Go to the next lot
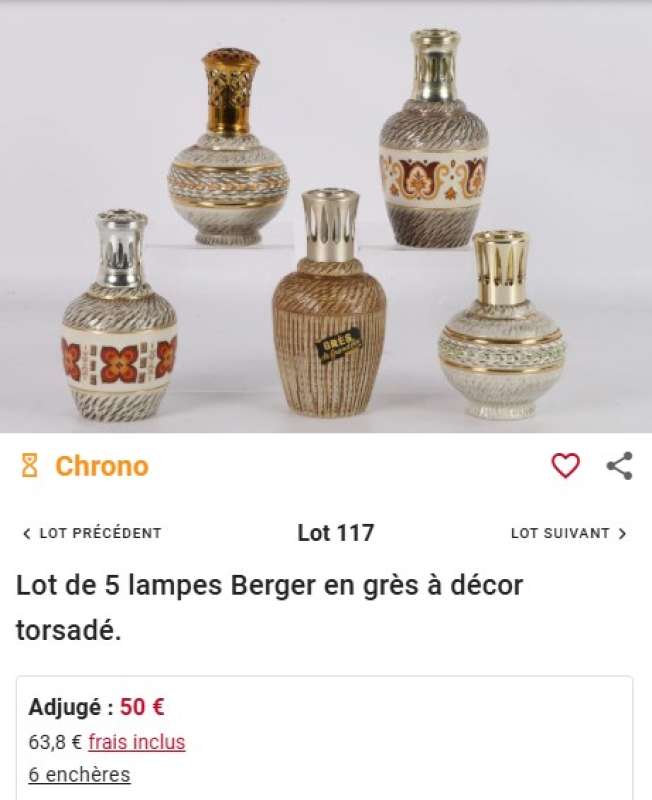The height and width of the screenshot is (800, 652). pyautogui.click(x=568, y=533)
